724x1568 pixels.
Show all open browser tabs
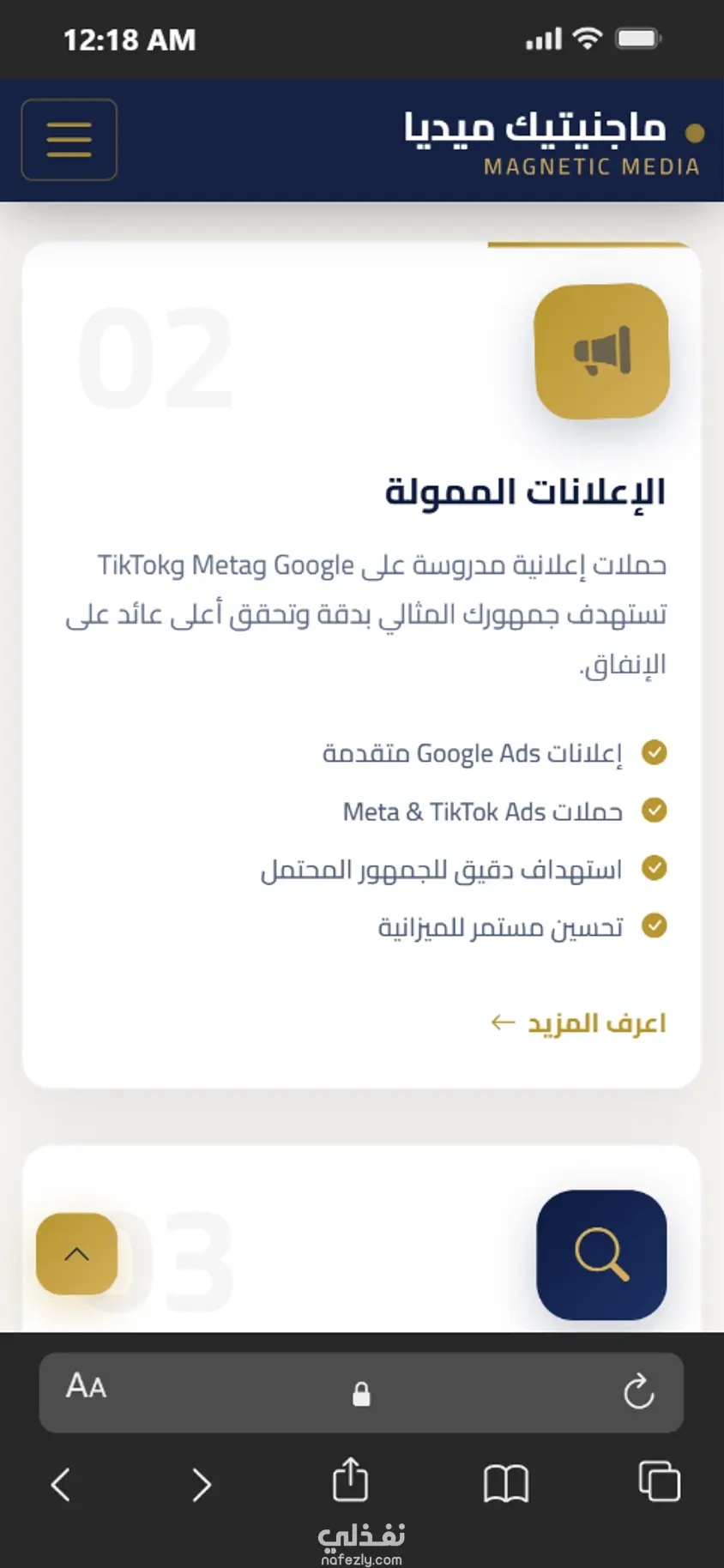[659, 1481]
